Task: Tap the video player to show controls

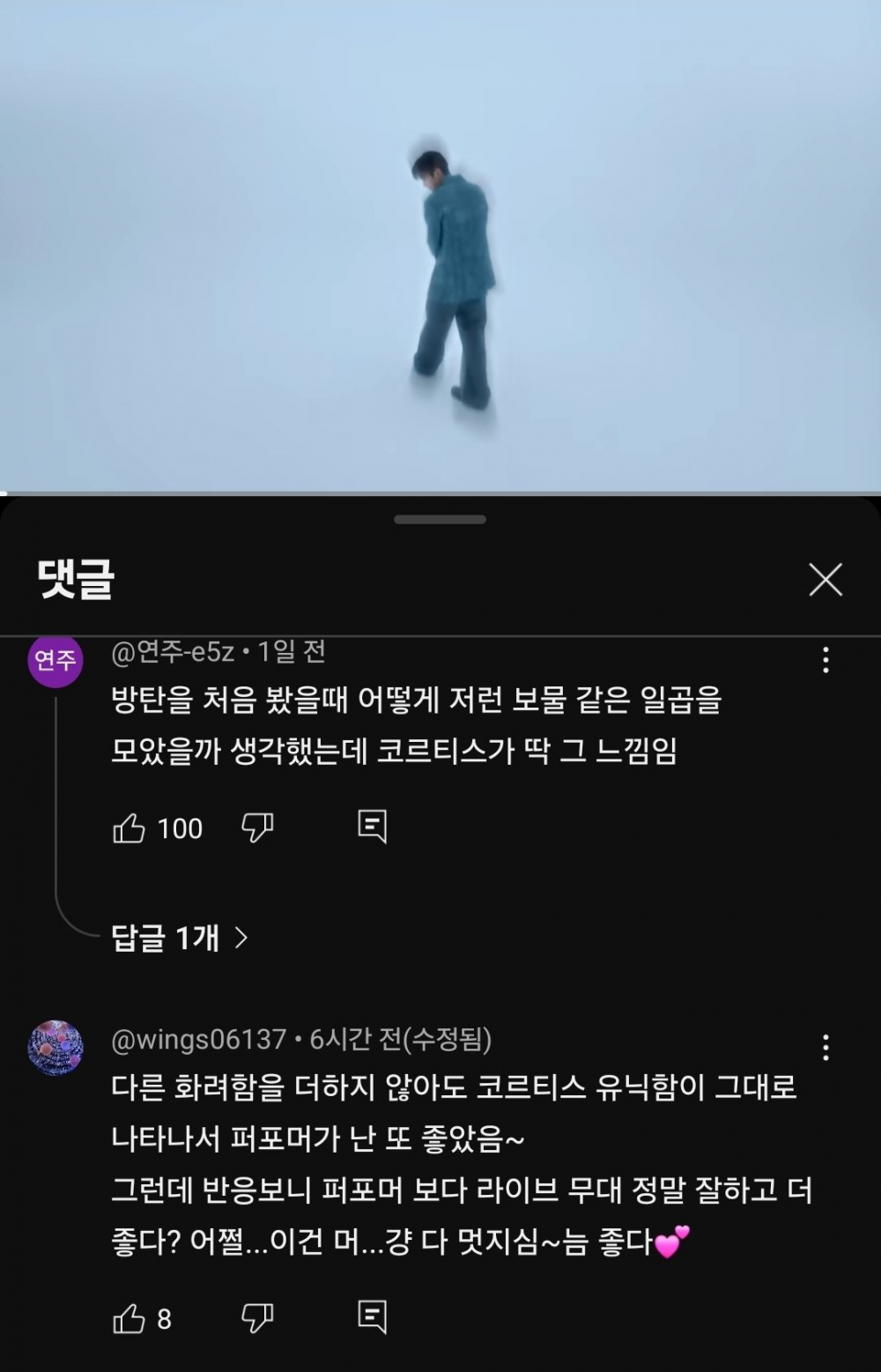Action: coord(440,247)
